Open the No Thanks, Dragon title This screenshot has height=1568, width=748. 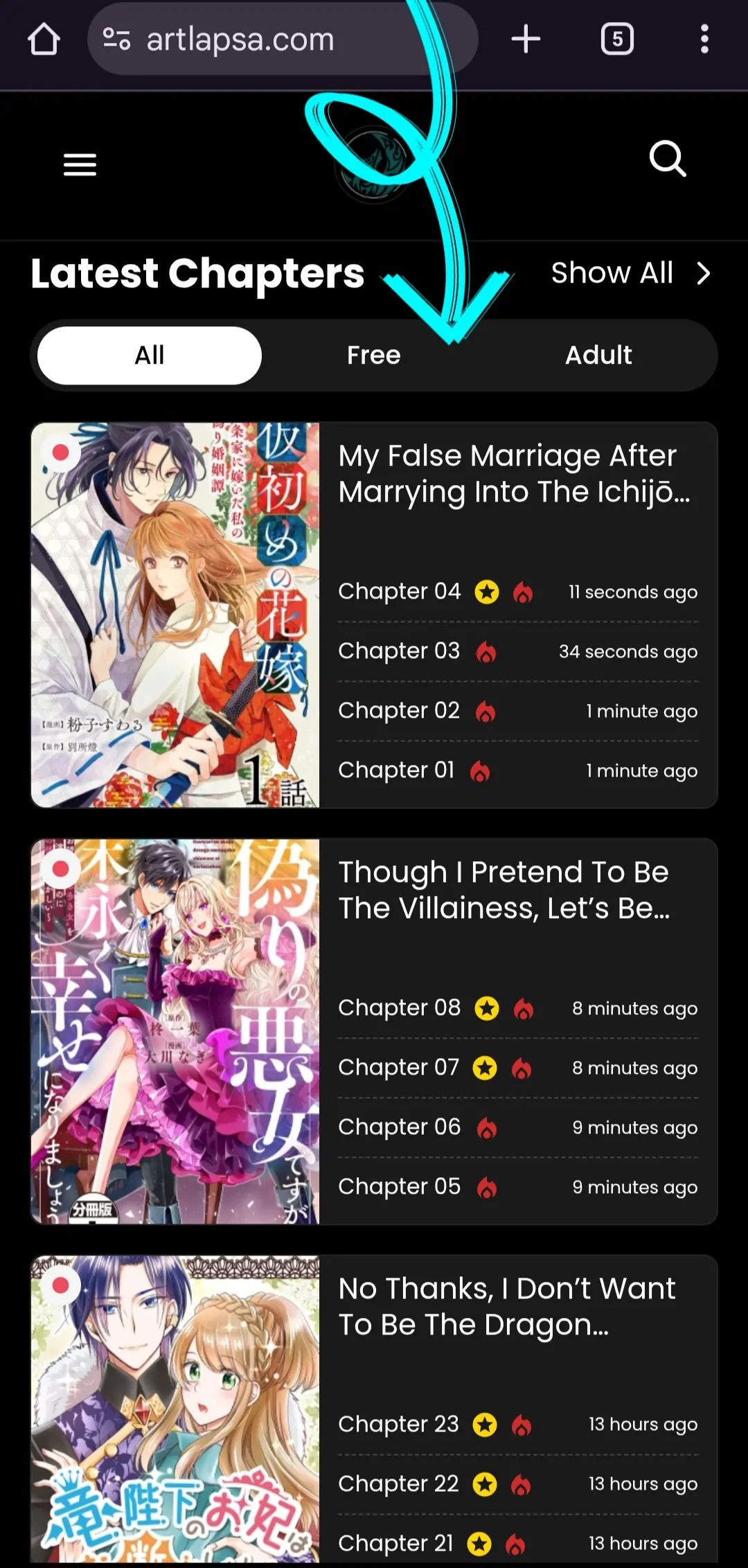(507, 1307)
